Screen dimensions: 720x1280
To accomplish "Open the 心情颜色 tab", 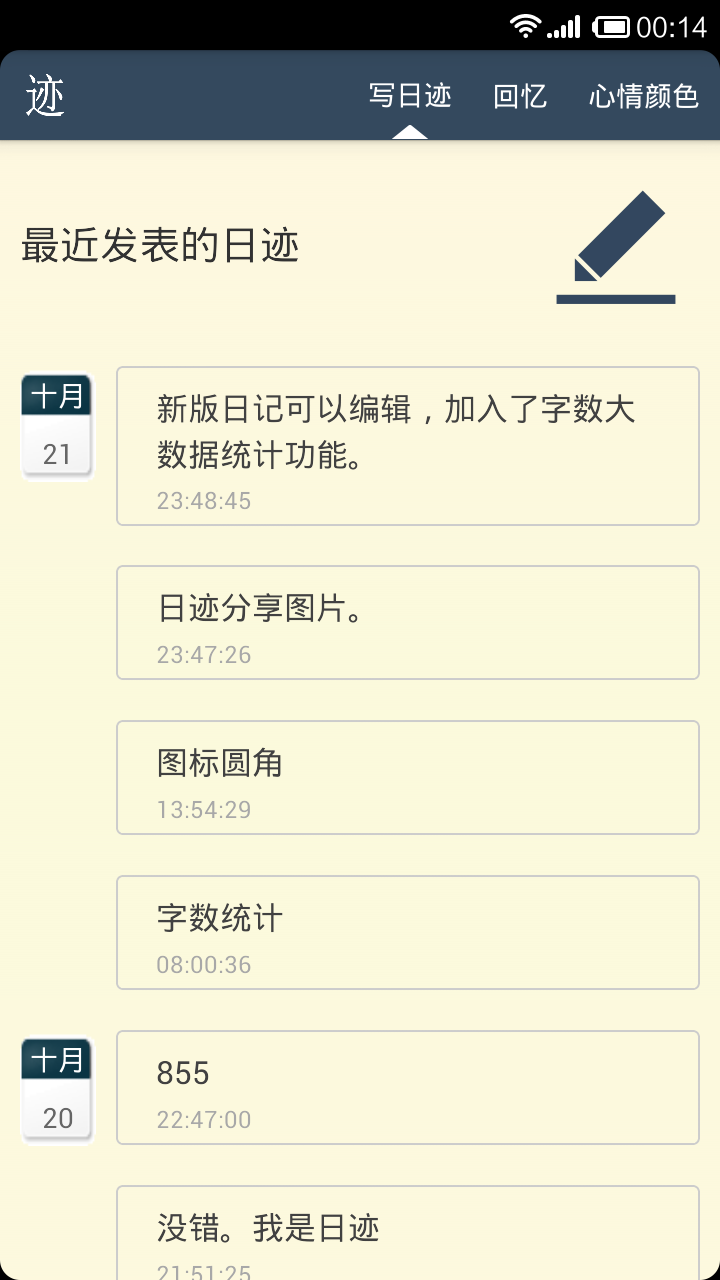I will 643,96.
